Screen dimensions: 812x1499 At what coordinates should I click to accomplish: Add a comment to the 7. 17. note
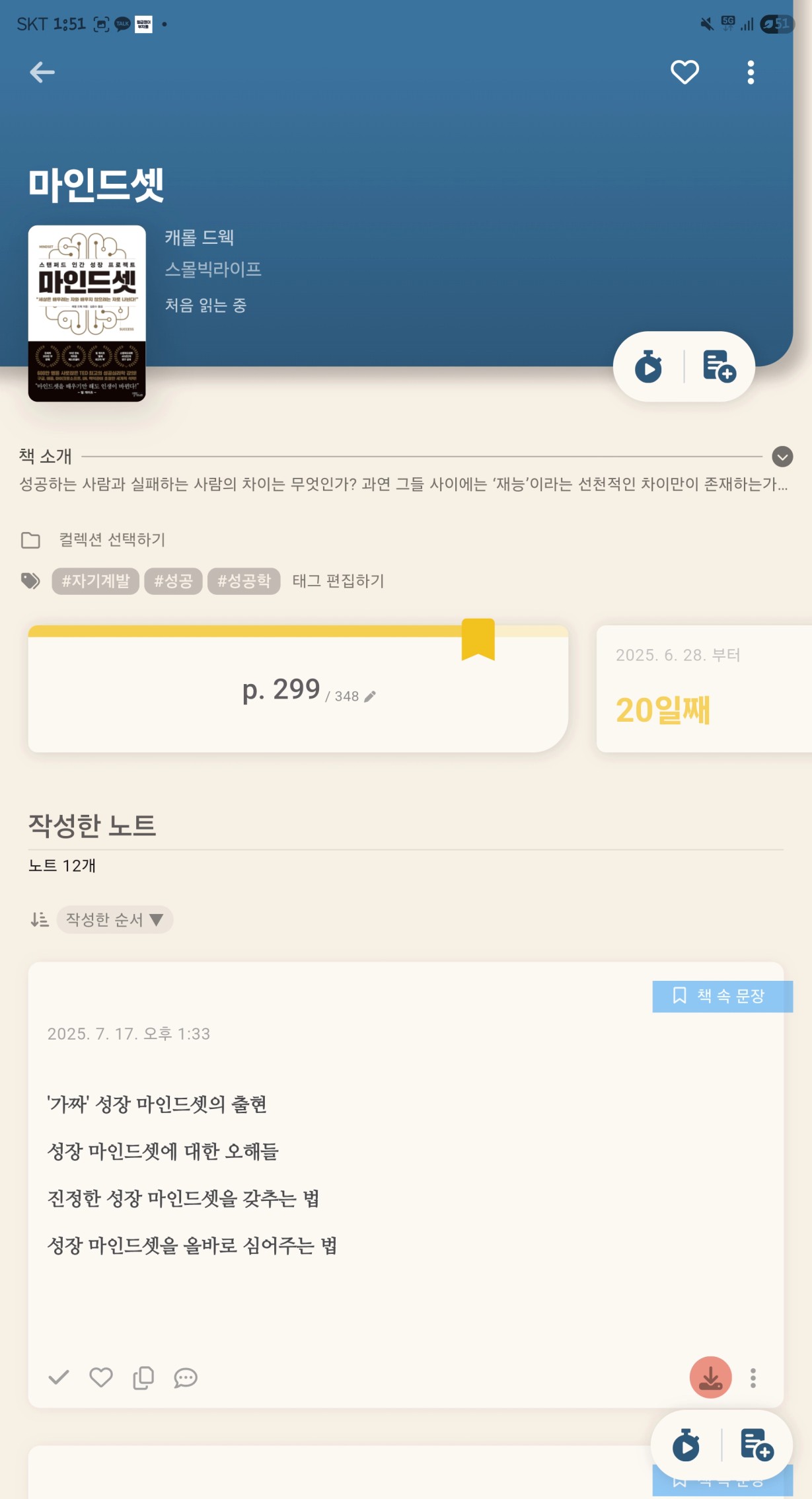(186, 1378)
